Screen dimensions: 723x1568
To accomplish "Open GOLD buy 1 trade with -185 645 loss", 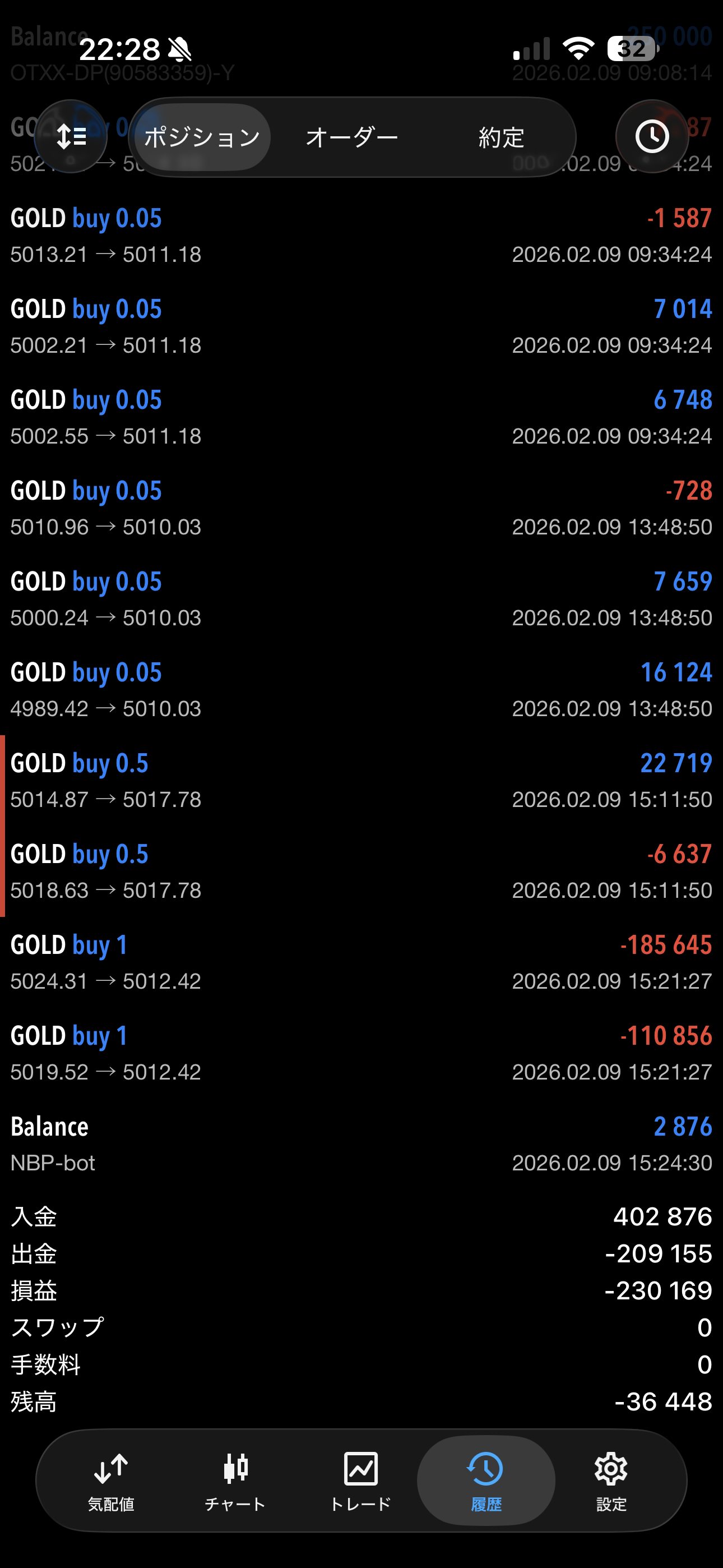I will click(361, 962).
